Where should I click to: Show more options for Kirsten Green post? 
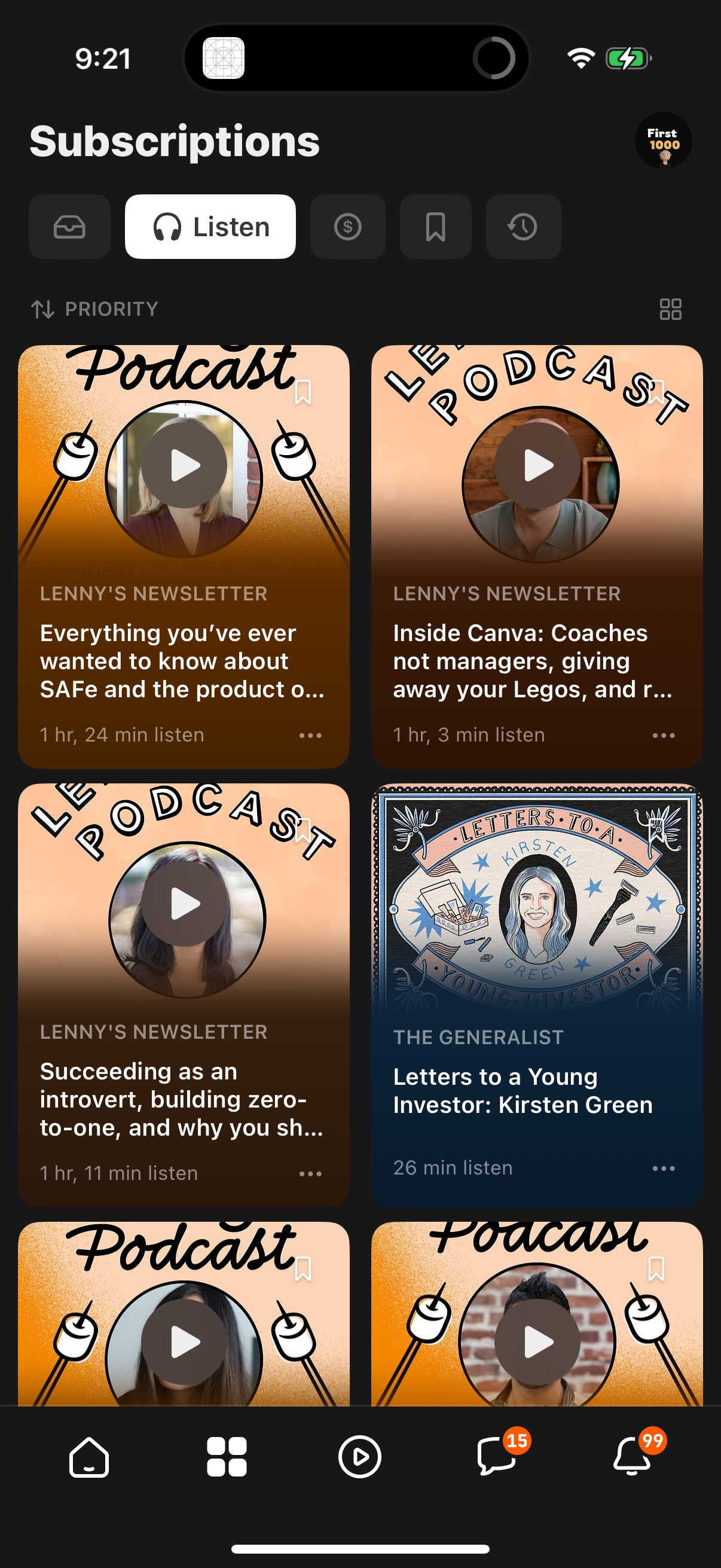click(x=663, y=1168)
